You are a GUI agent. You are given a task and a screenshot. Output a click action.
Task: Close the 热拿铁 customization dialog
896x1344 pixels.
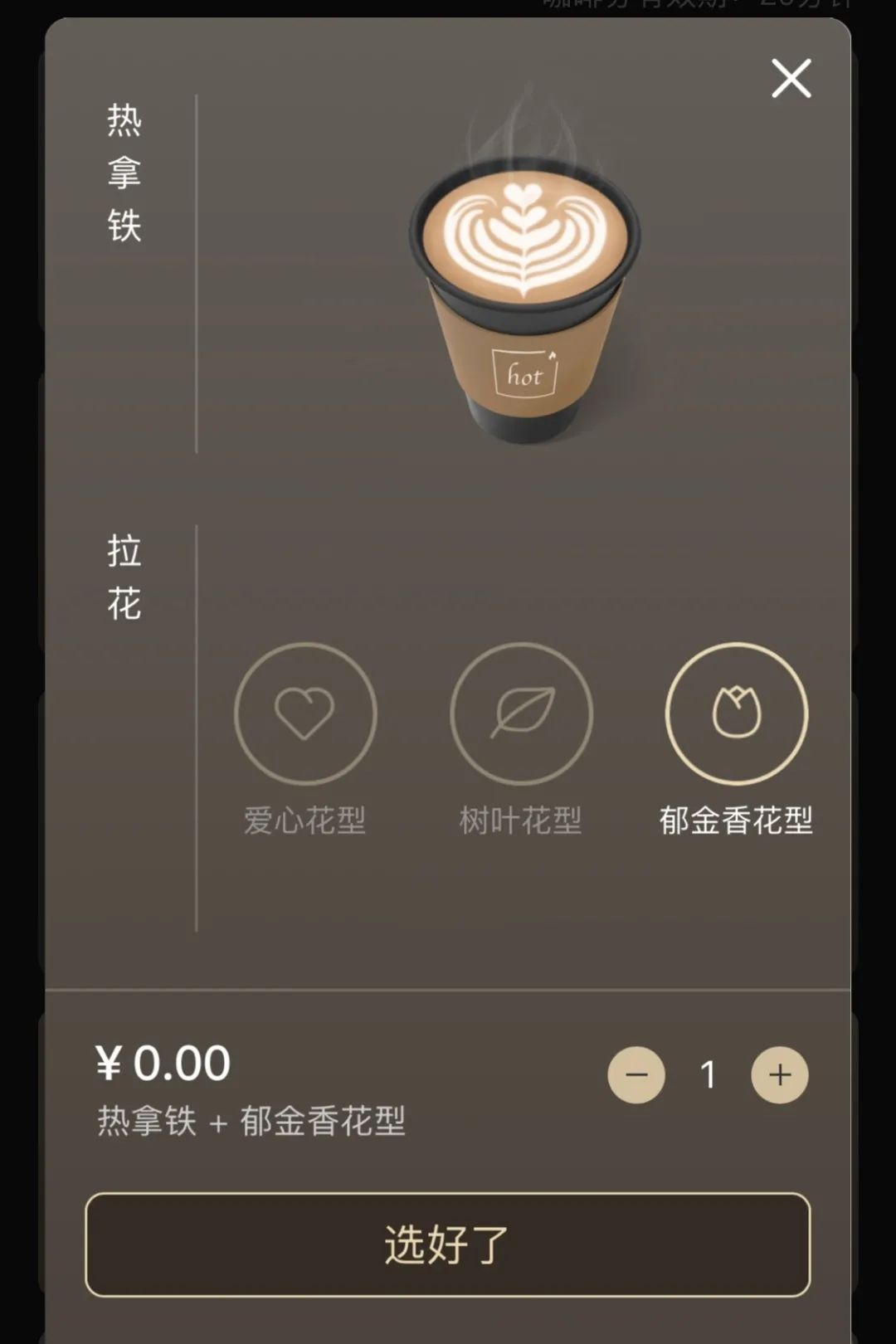[791, 79]
